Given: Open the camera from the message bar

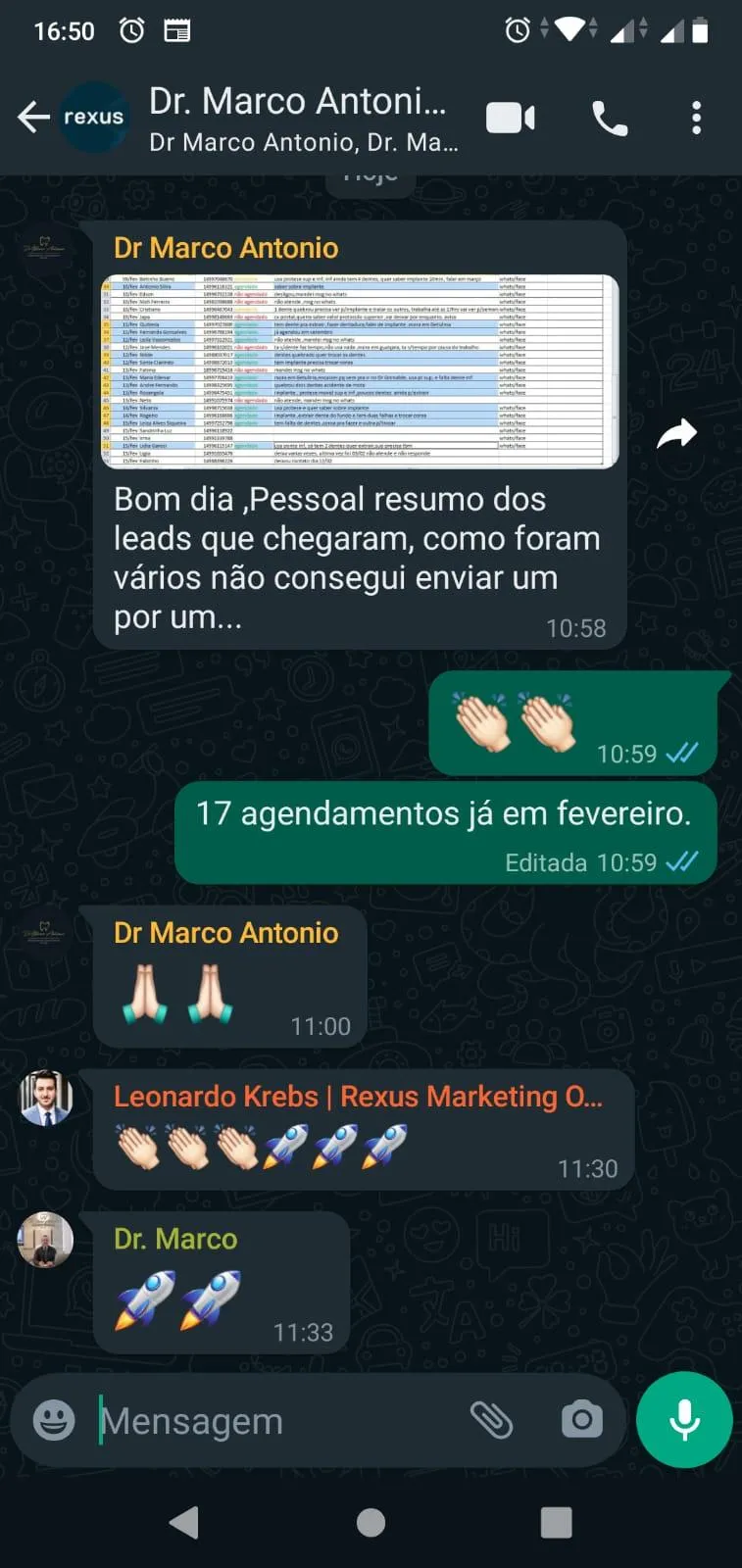Looking at the screenshot, I should click(x=581, y=1419).
